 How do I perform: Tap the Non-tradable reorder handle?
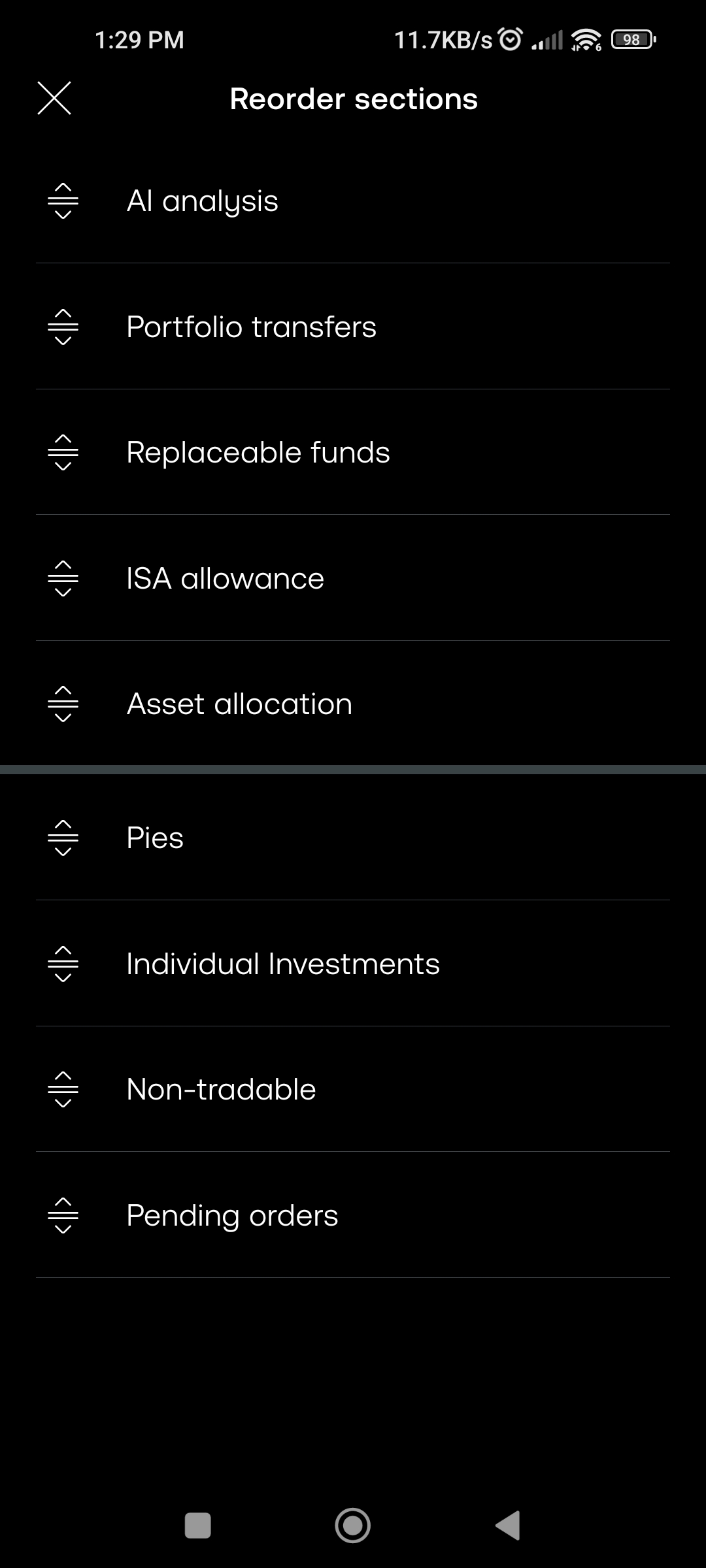click(x=63, y=1089)
